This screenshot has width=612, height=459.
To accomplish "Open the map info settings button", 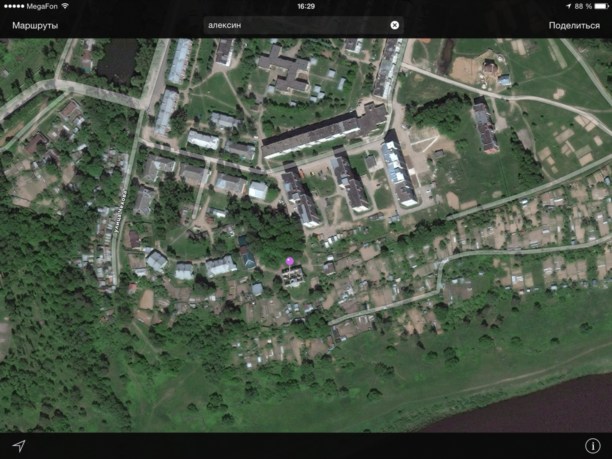I will [x=592, y=445].
